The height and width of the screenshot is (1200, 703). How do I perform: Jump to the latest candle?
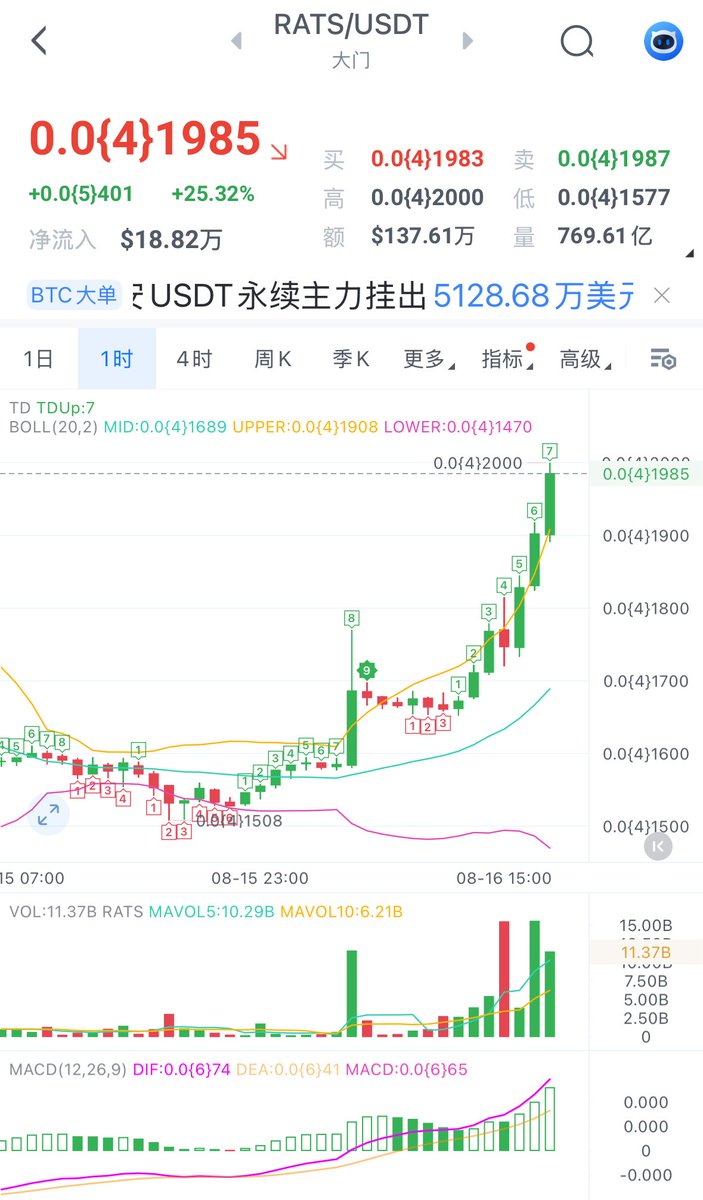pos(657,846)
